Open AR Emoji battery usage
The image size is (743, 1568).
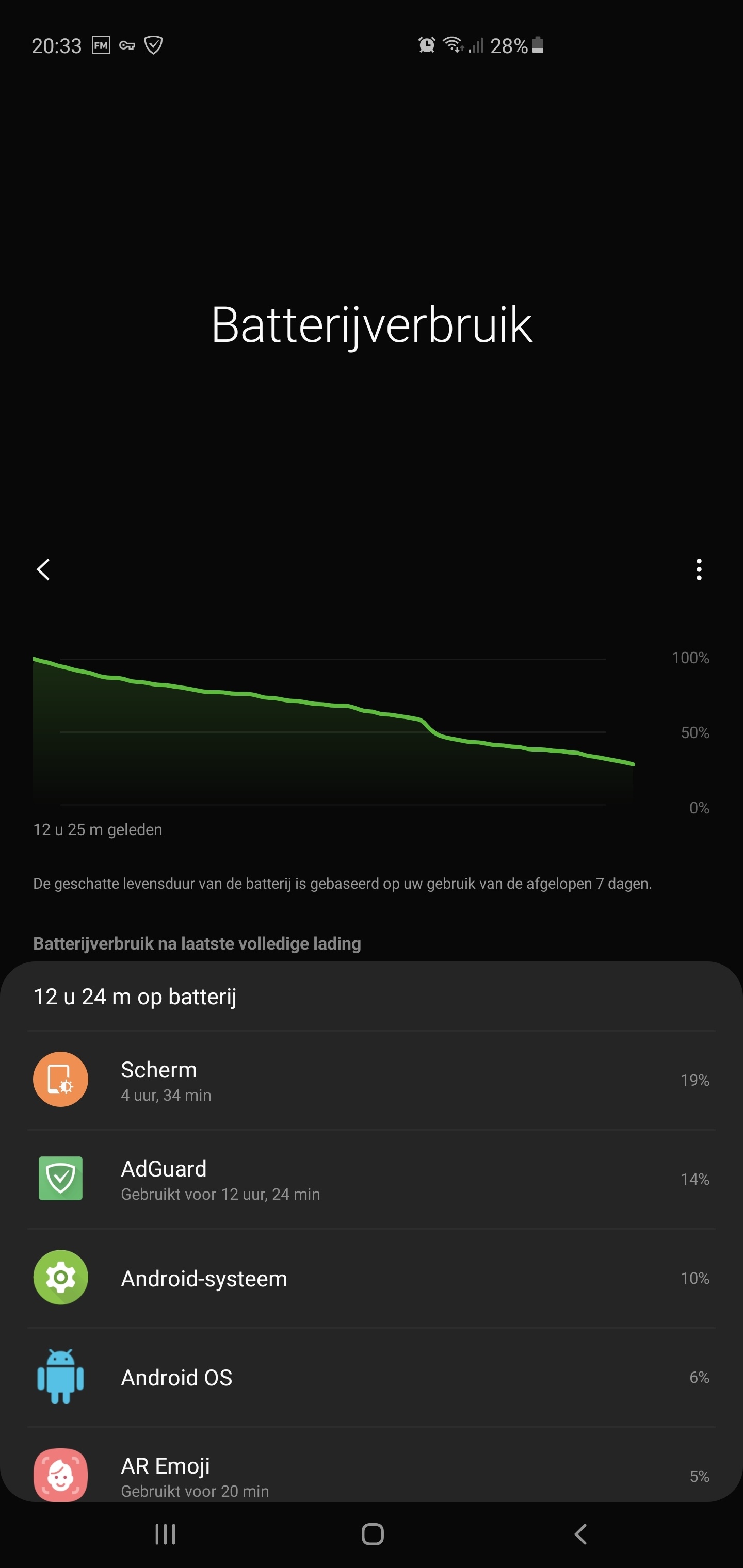pyautogui.click(x=372, y=1474)
